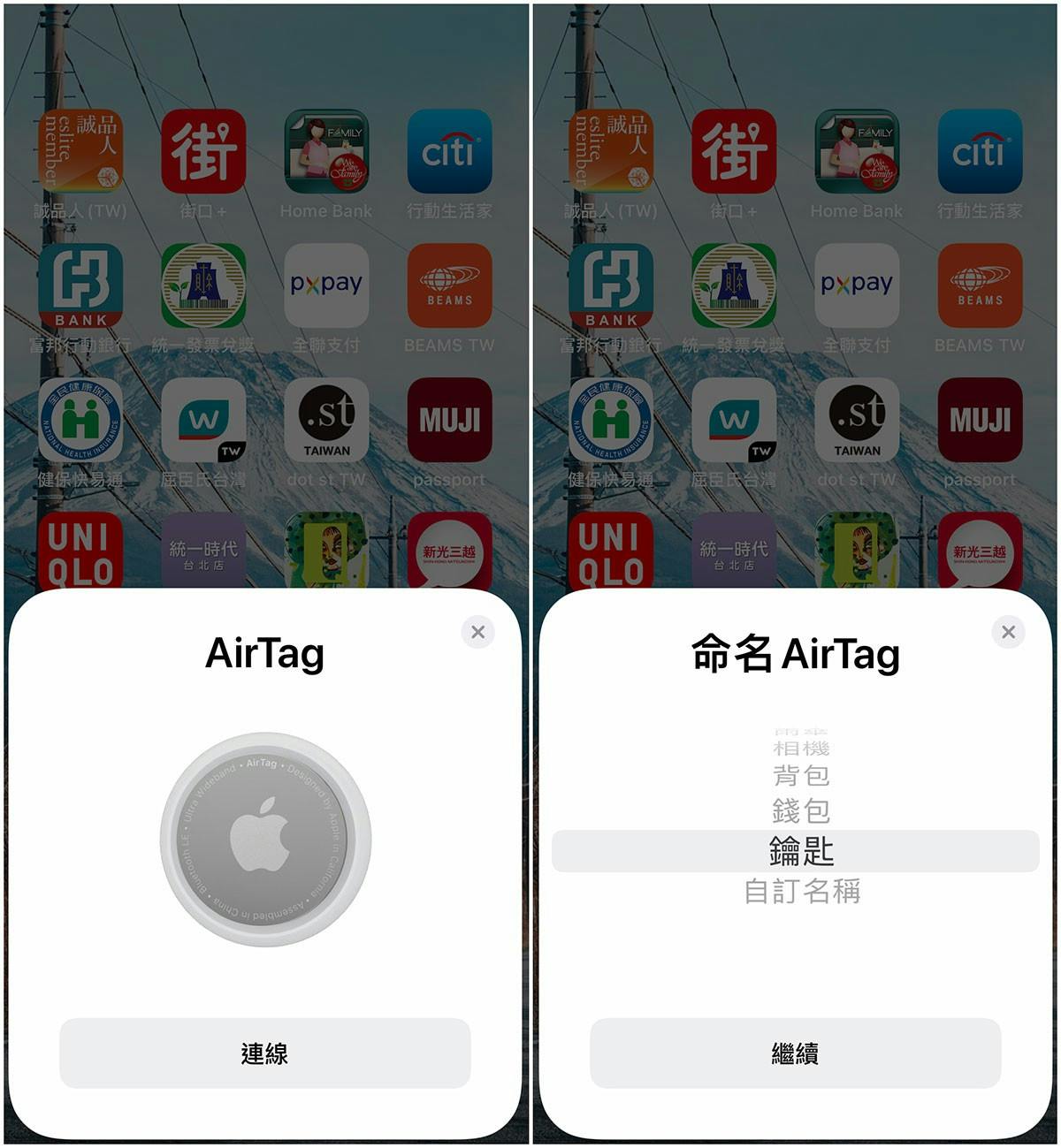The height and width of the screenshot is (1148, 1061).
Task: Close the AirTag connect dialog
Action: [477, 632]
